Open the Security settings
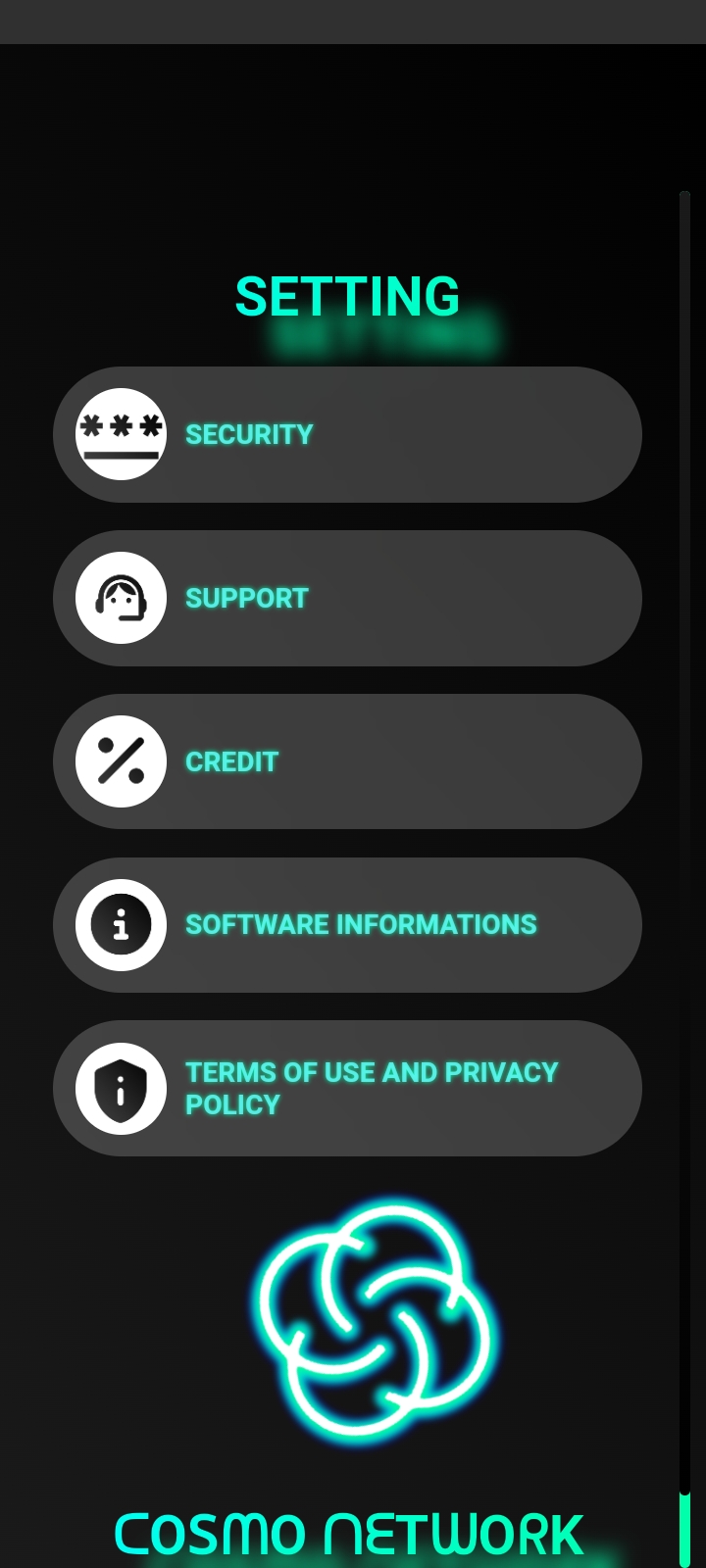 (x=347, y=435)
